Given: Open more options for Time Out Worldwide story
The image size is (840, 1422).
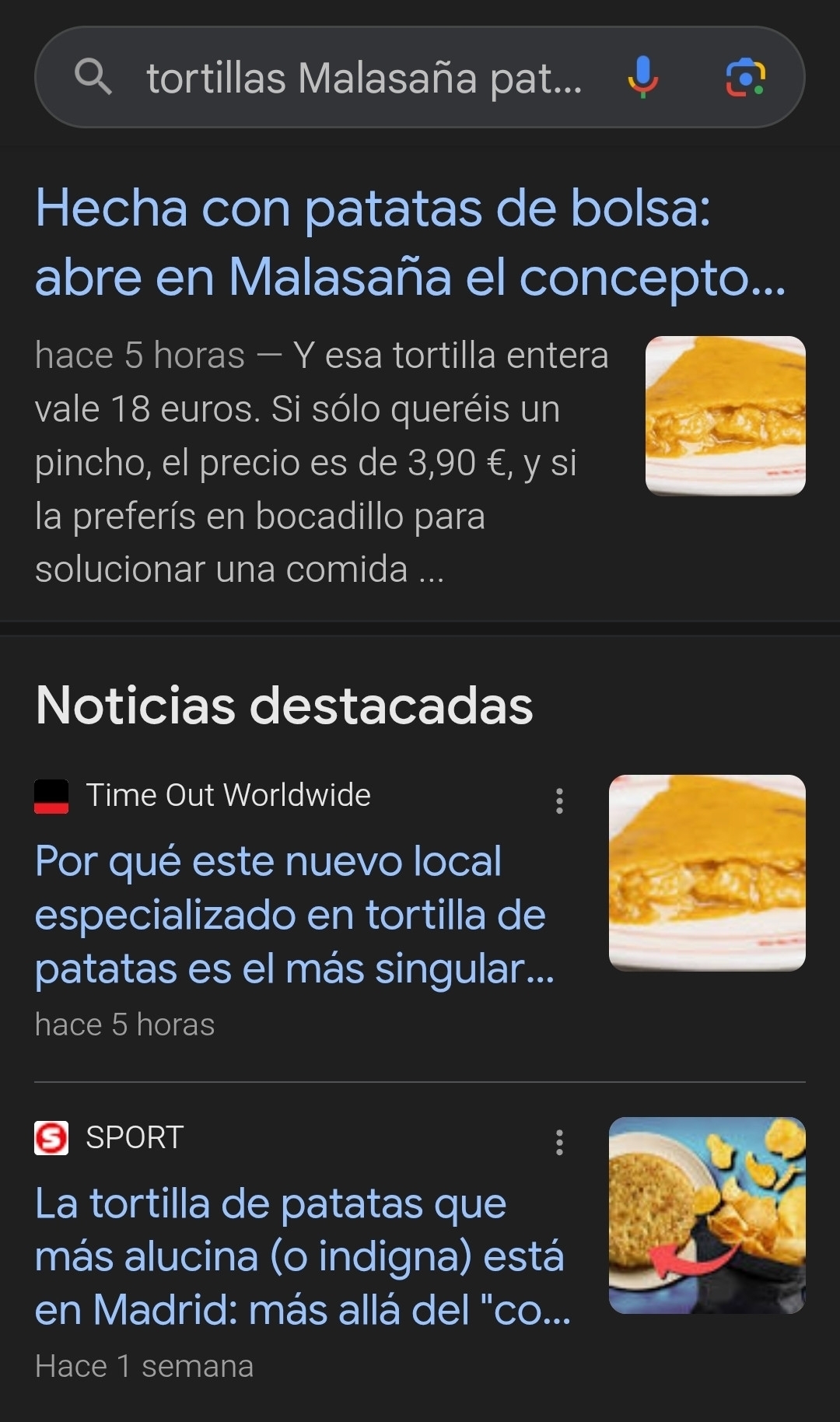Looking at the screenshot, I should 559,800.
